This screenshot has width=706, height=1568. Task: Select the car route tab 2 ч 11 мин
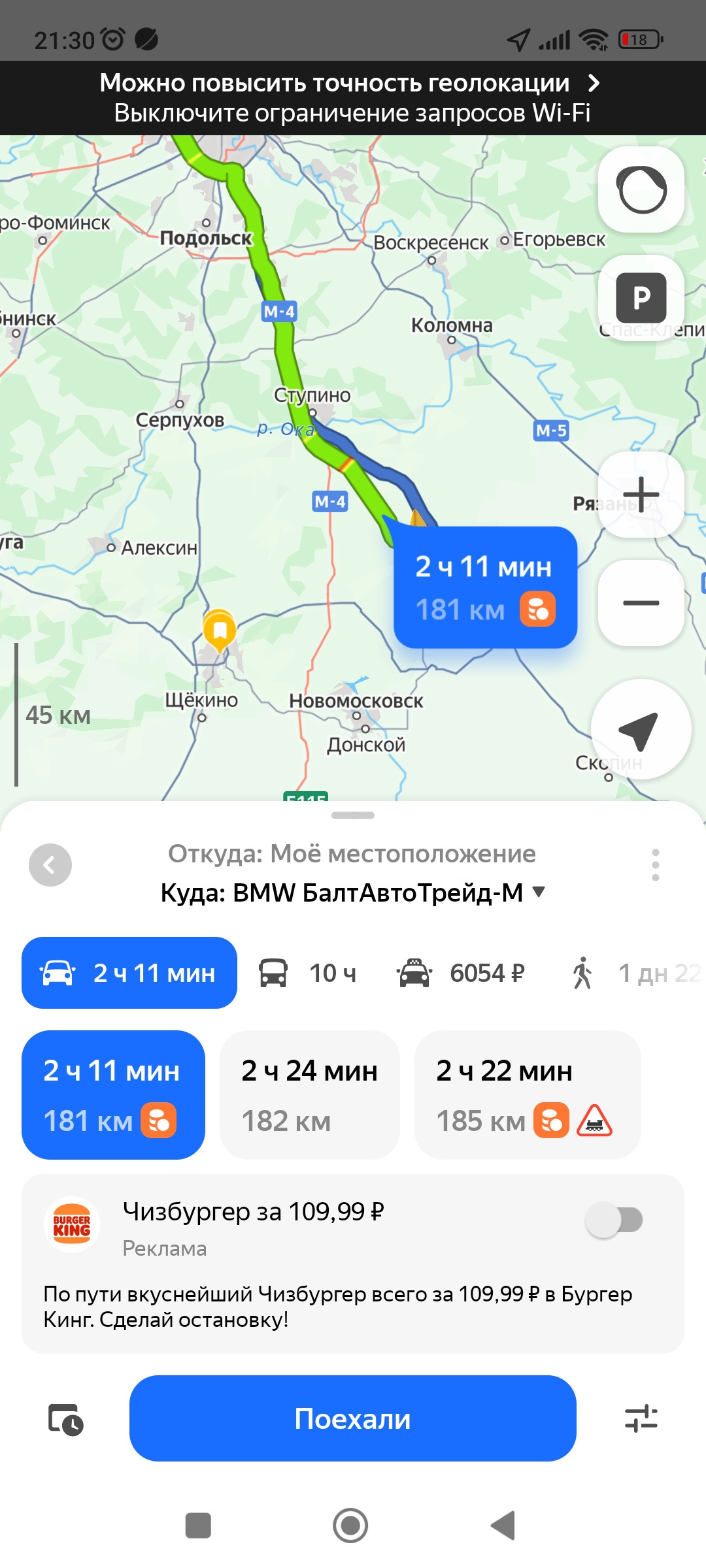pos(129,973)
